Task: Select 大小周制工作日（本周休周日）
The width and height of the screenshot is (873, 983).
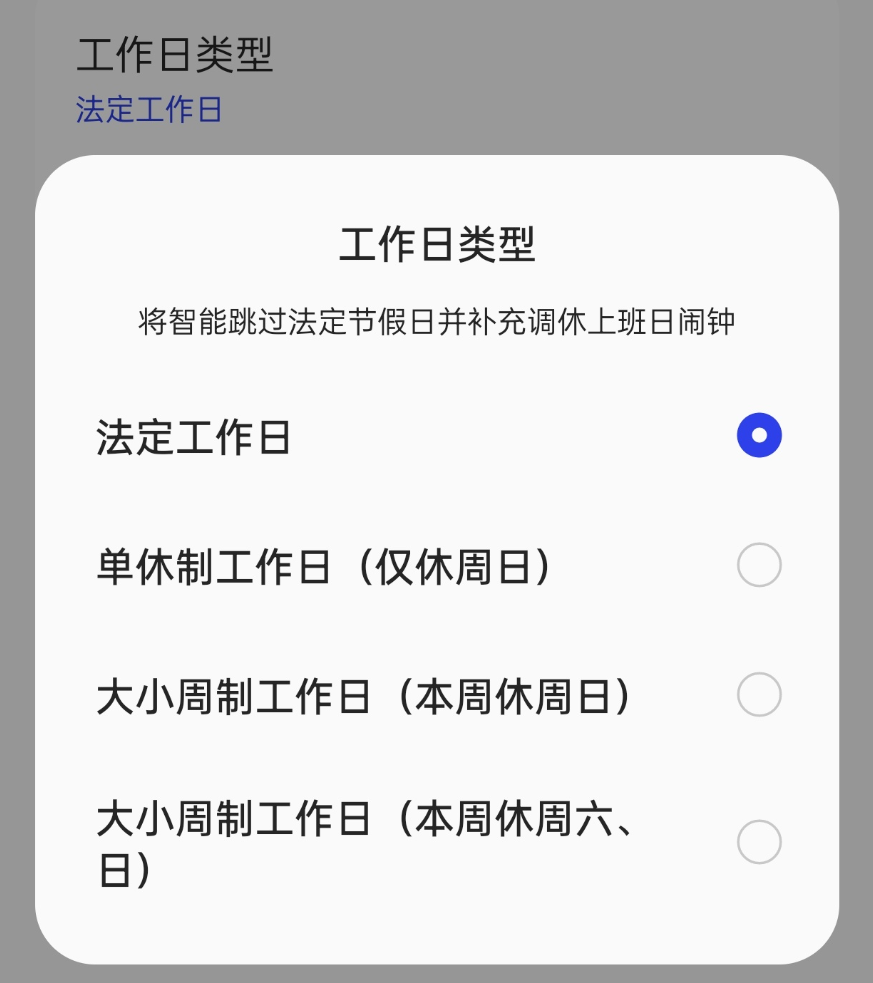Action: (x=758, y=695)
